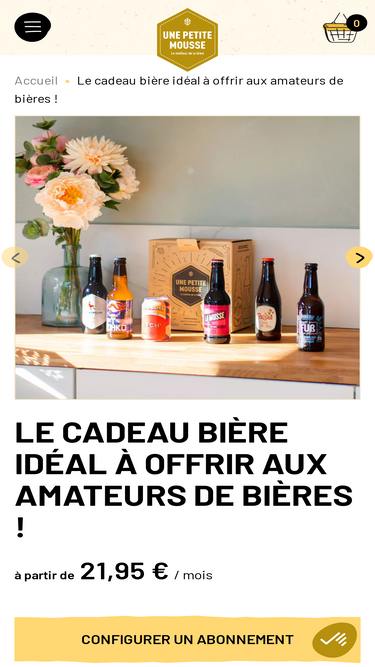Go to the Une Petite Mousse home logo
Screen dimensions: 375x667
click(188, 40)
